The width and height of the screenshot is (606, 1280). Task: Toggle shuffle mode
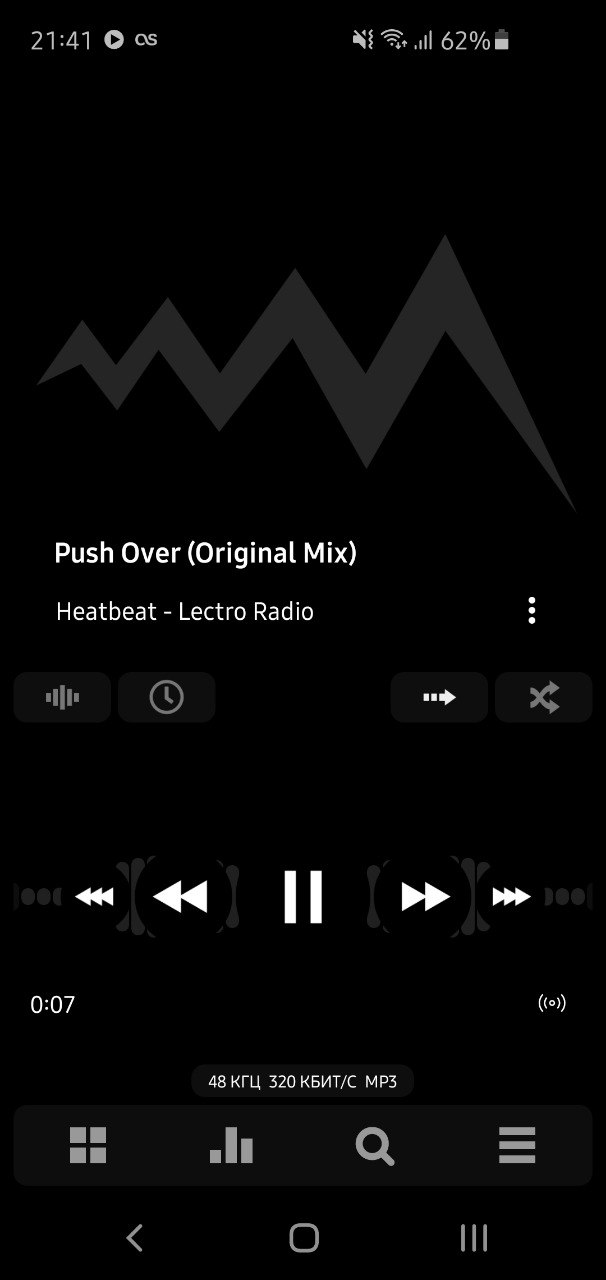click(x=543, y=697)
